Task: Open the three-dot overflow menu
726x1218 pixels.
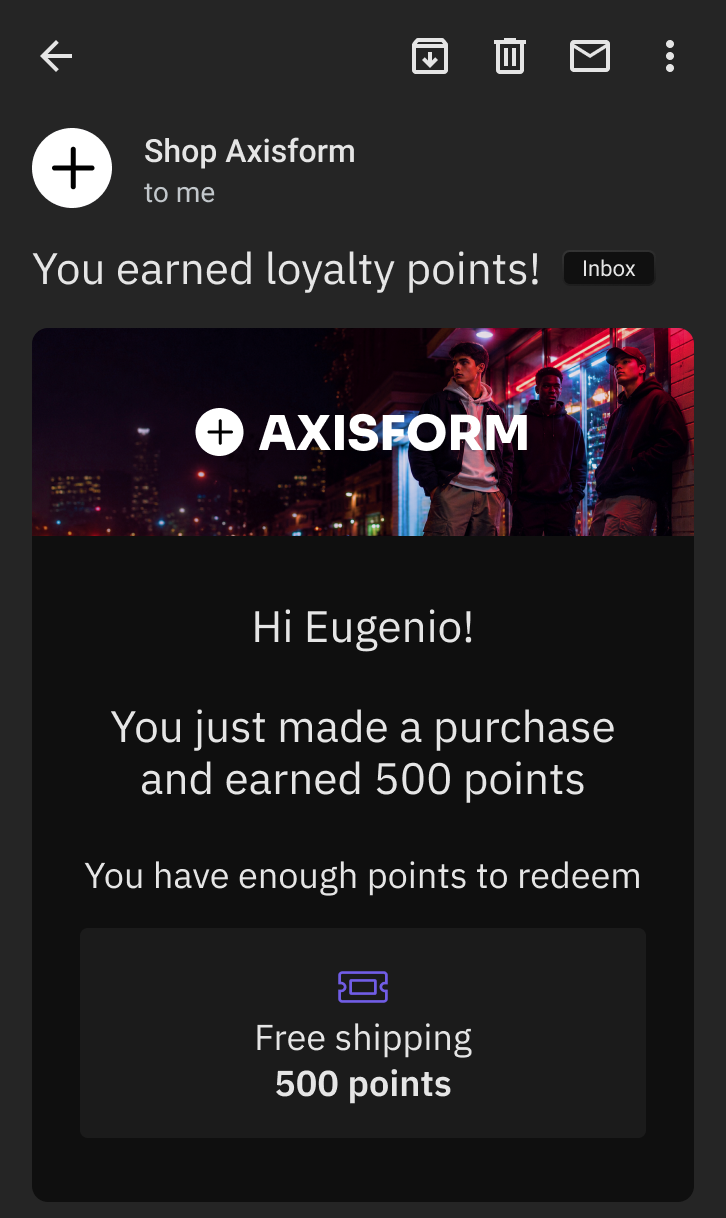Action: click(670, 56)
